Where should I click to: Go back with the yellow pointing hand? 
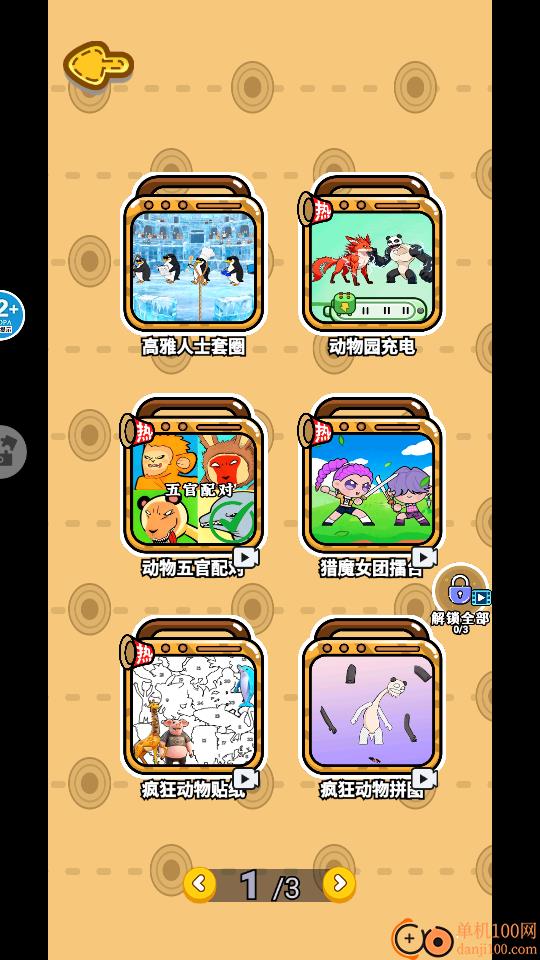tap(98, 65)
